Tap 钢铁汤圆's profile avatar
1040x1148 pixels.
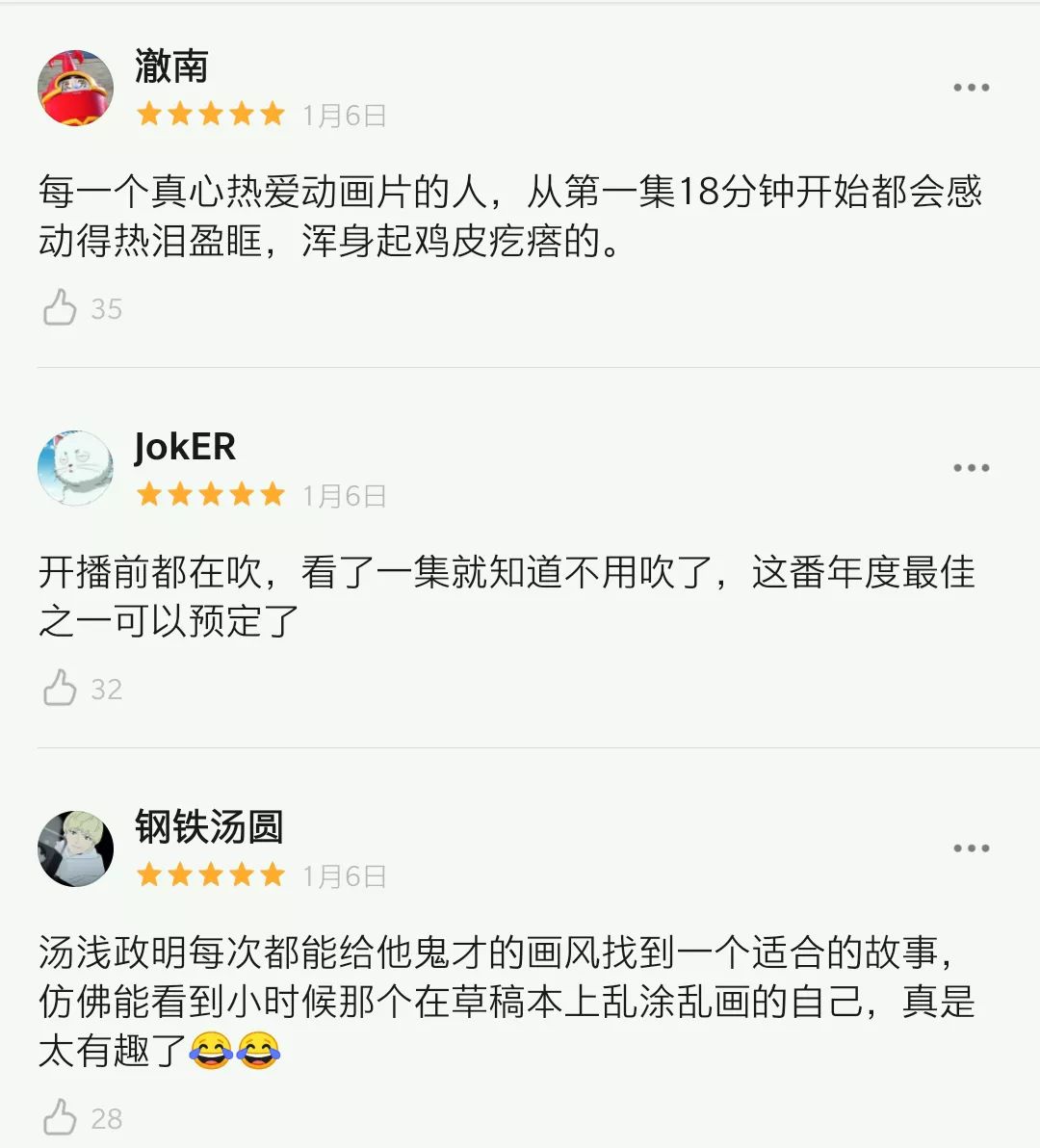pyautogui.click(x=75, y=848)
